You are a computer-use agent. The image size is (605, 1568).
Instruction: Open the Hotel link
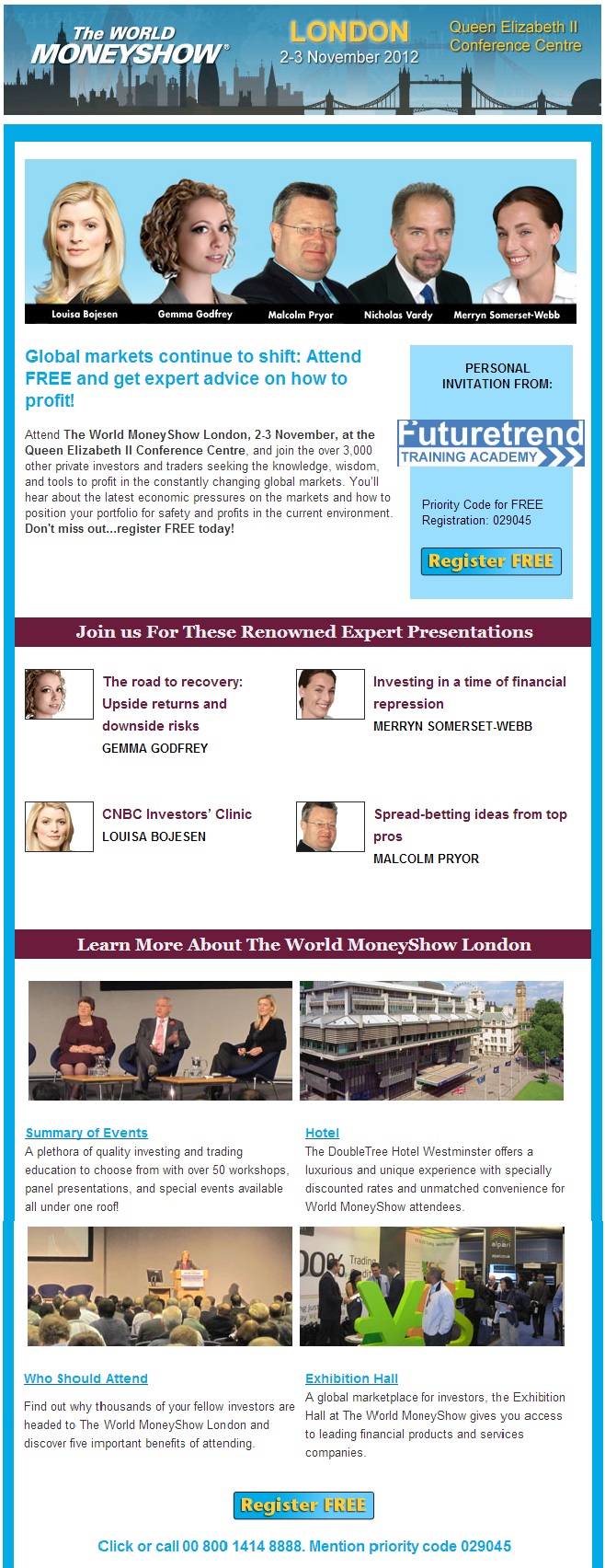coord(322,1133)
